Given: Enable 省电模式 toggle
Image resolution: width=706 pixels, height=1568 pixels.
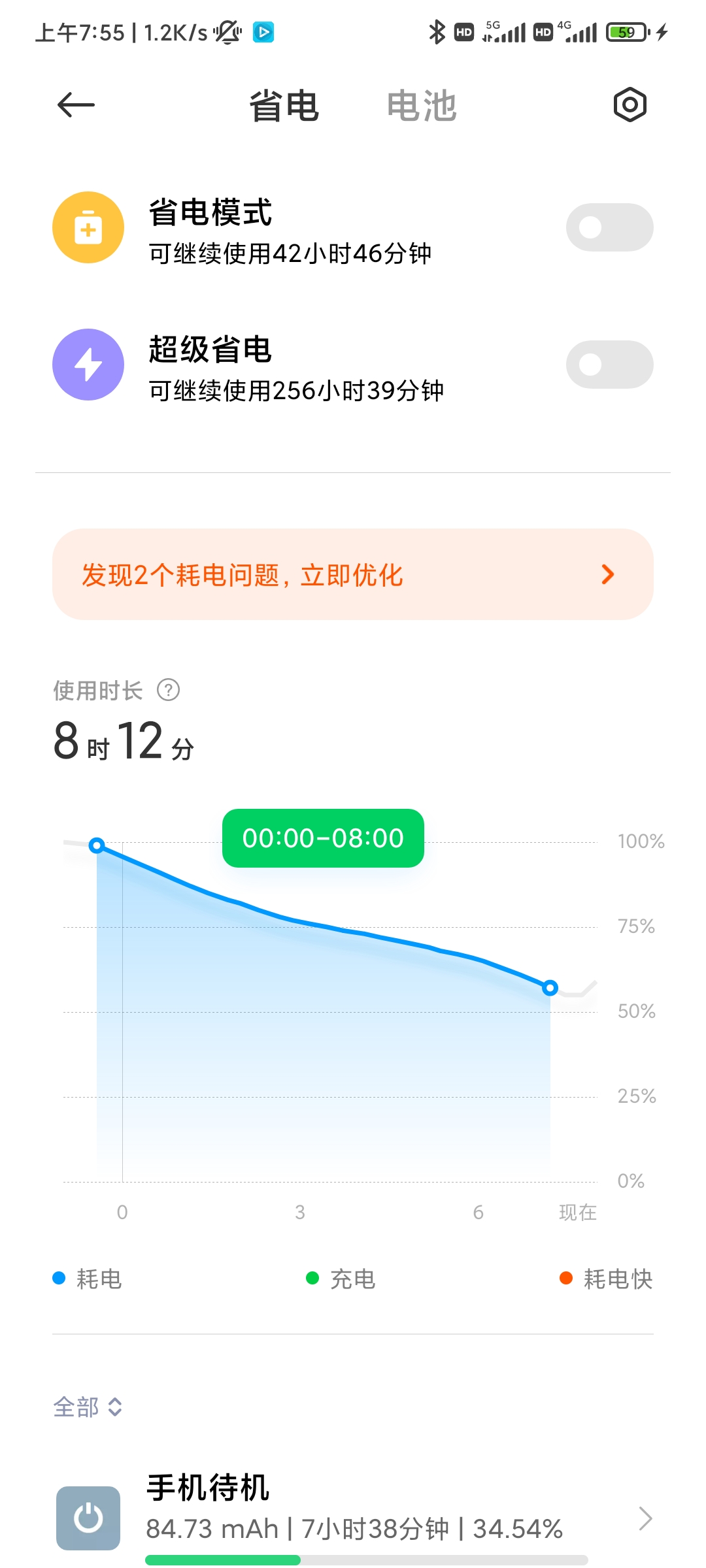Looking at the screenshot, I should (x=609, y=227).
